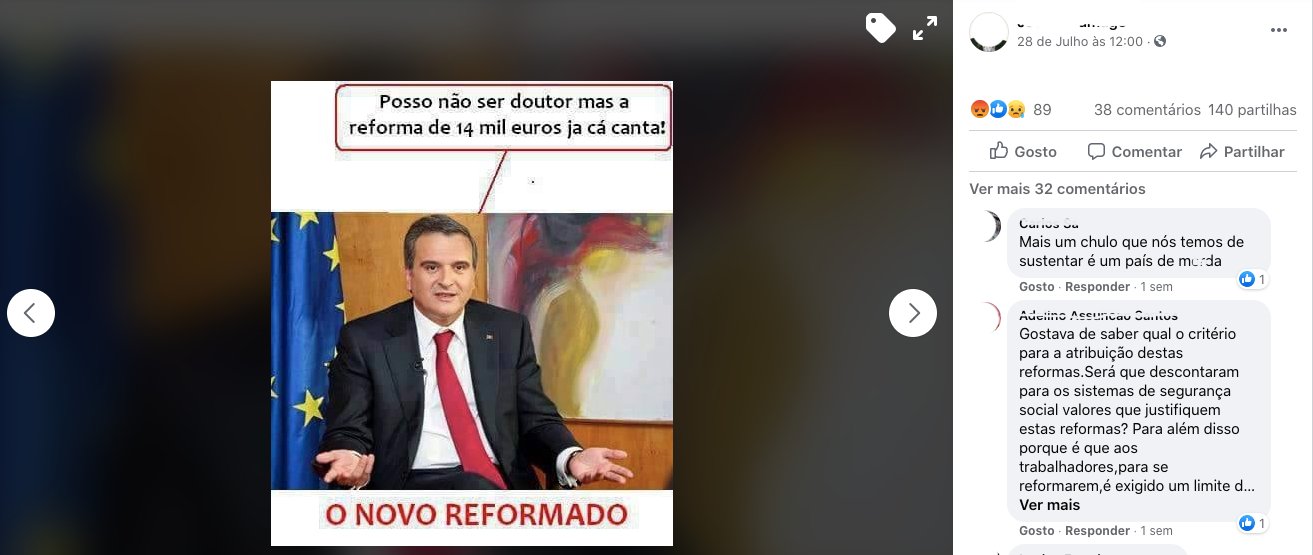1313x555 pixels.
Task: Like the comment starting "Mais um chulo"
Action: 1036,286
